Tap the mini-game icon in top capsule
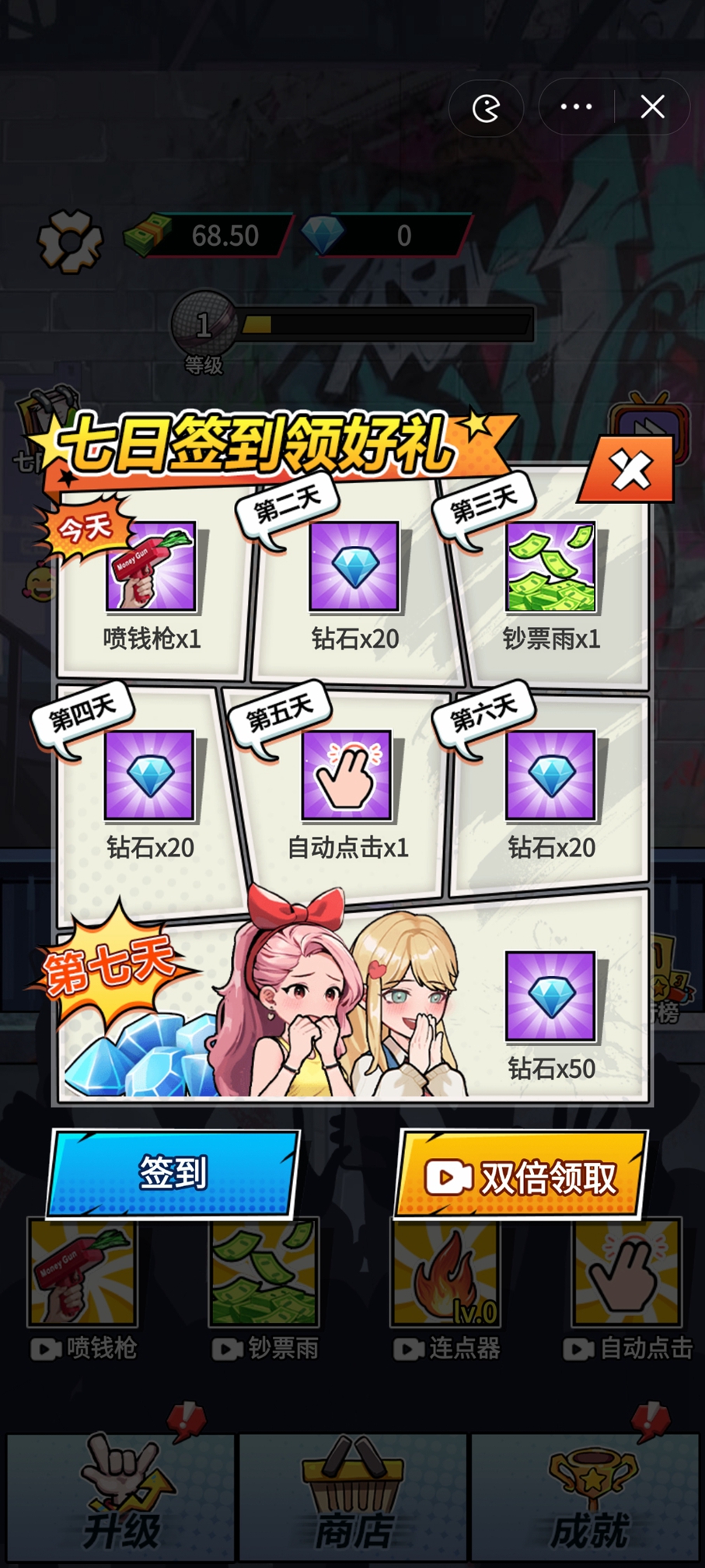Screen dimensions: 705x1568 click(487, 108)
